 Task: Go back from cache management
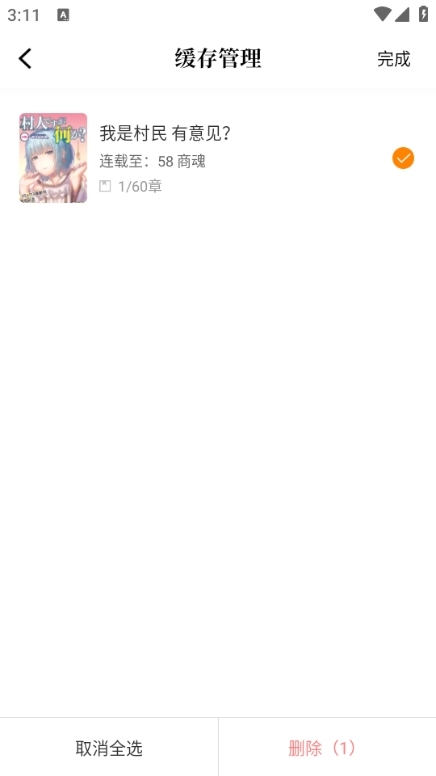click(x=25, y=58)
